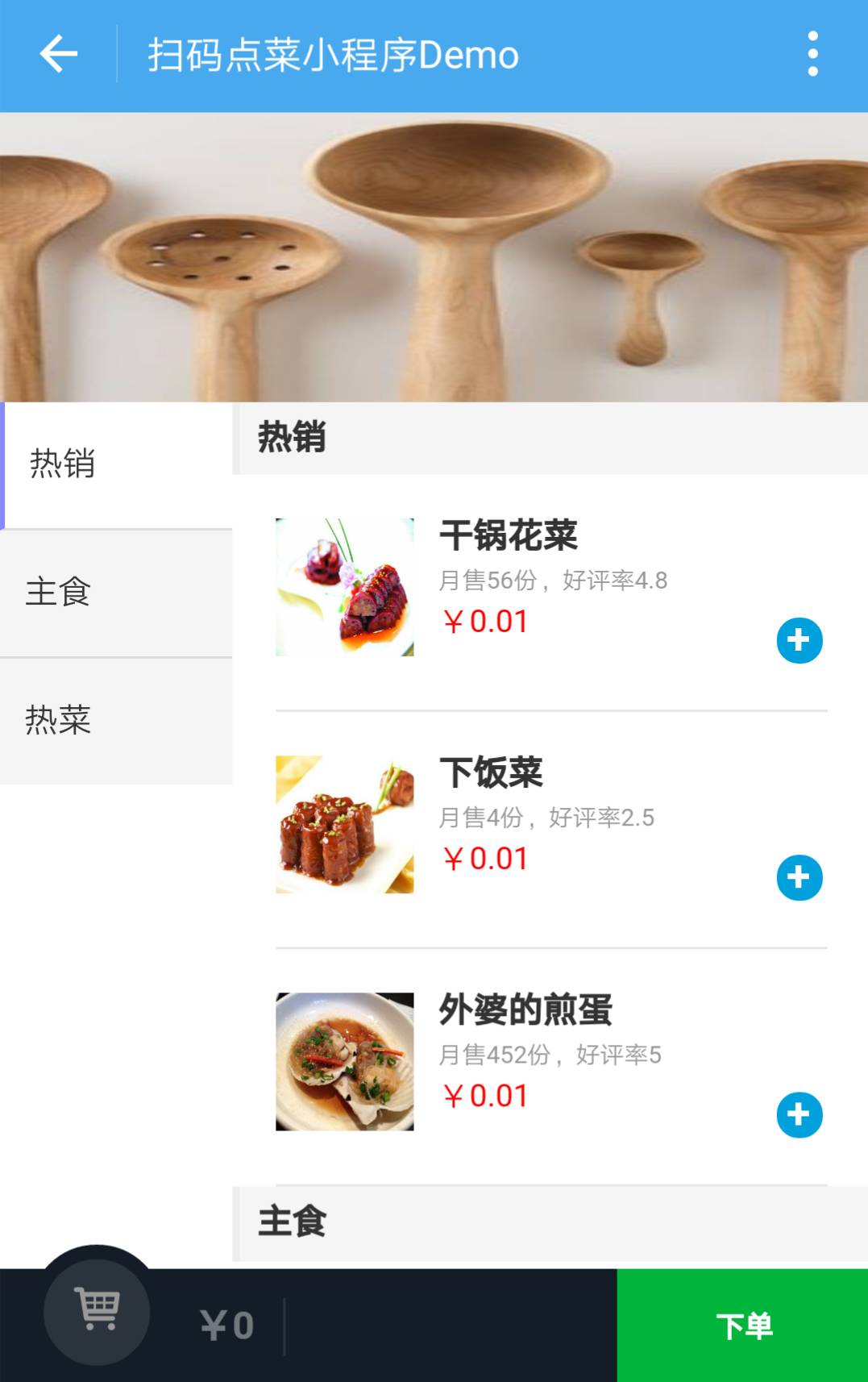View the 下饭菜 dish photo
This screenshot has height=1382, width=868.
[x=345, y=824]
